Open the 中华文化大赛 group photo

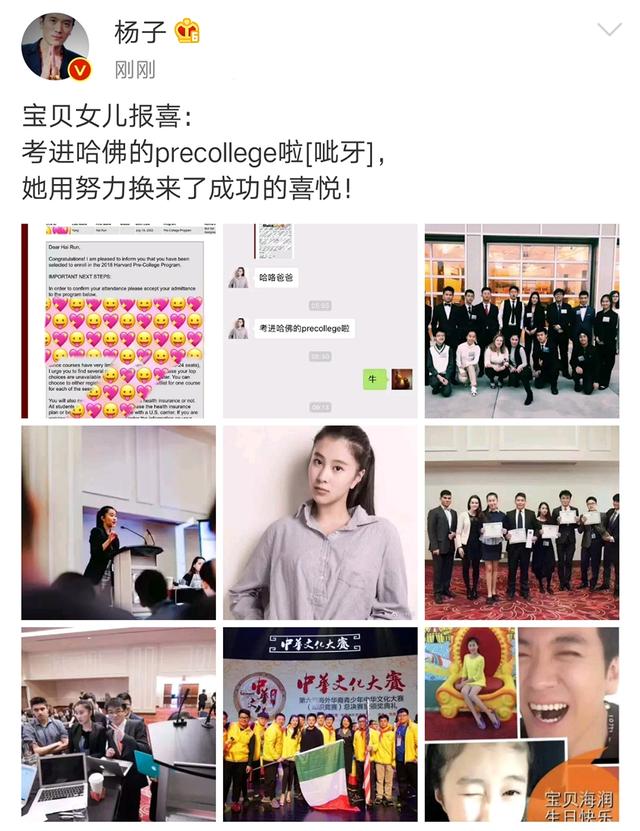click(x=319, y=724)
